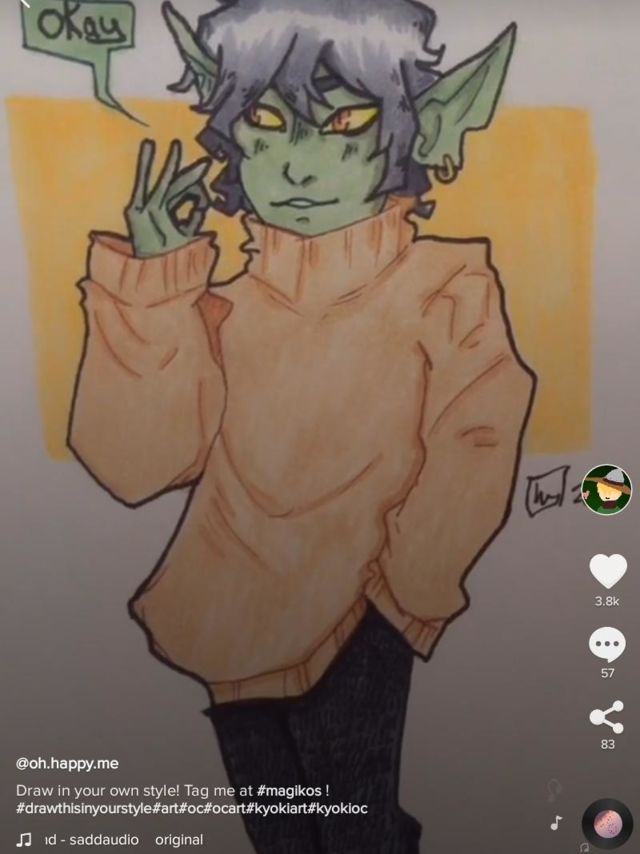Open the creator's profile avatar

point(606,490)
